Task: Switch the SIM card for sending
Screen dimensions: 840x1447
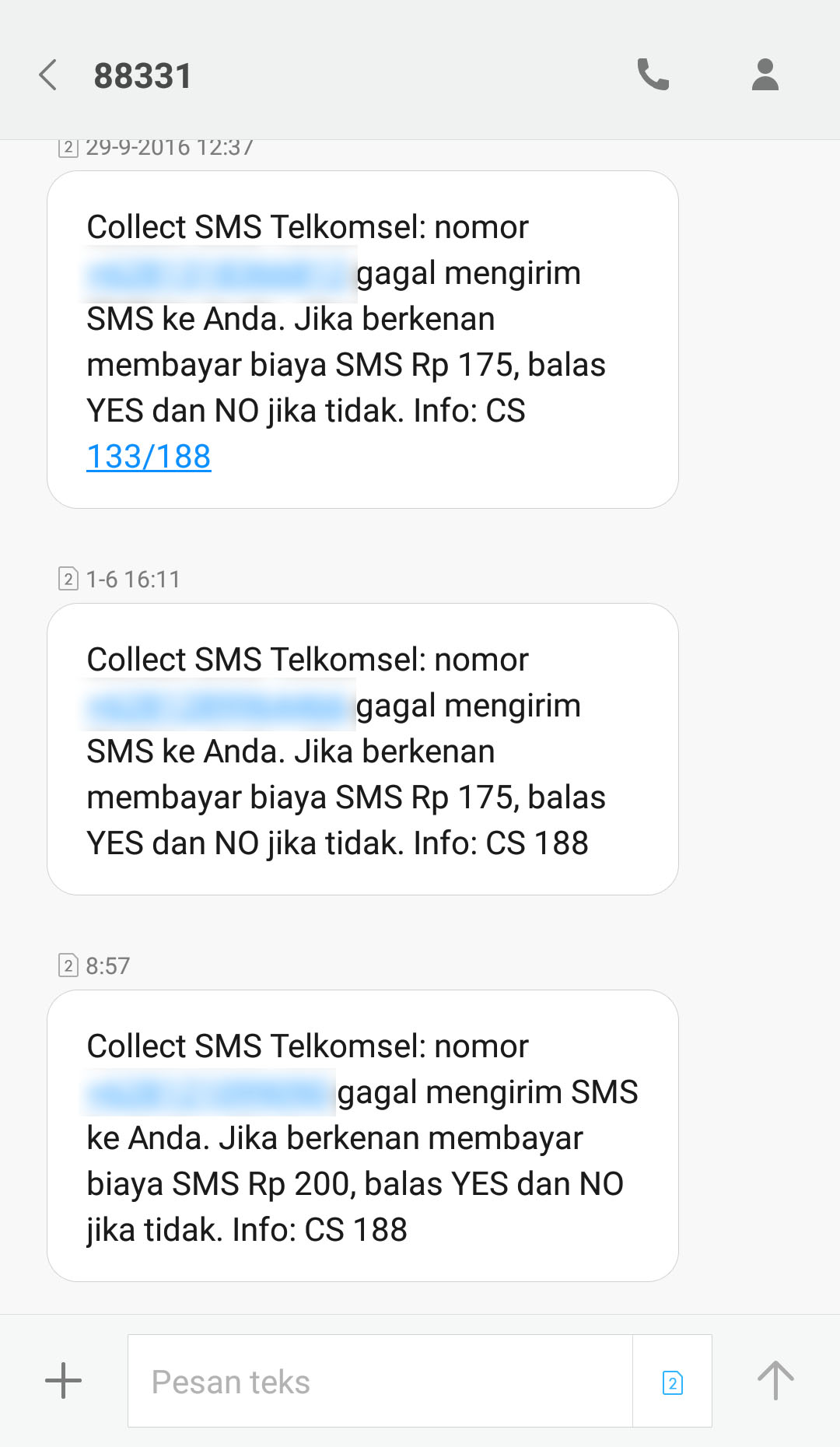Action: coord(672,1382)
